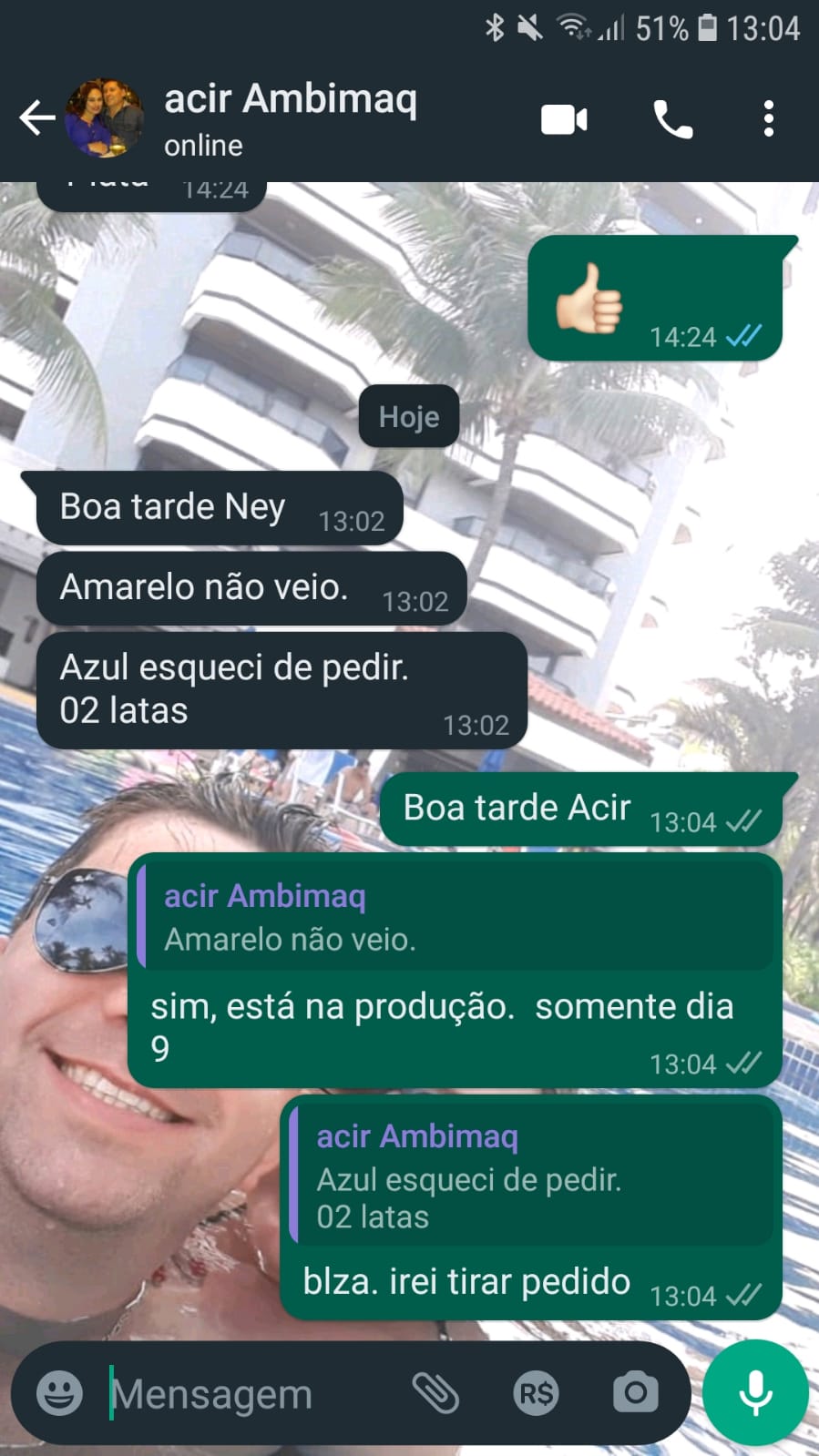This screenshot has width=819, height=1456.
Task: Open the camera from message bar
Action: (635, 1392)
